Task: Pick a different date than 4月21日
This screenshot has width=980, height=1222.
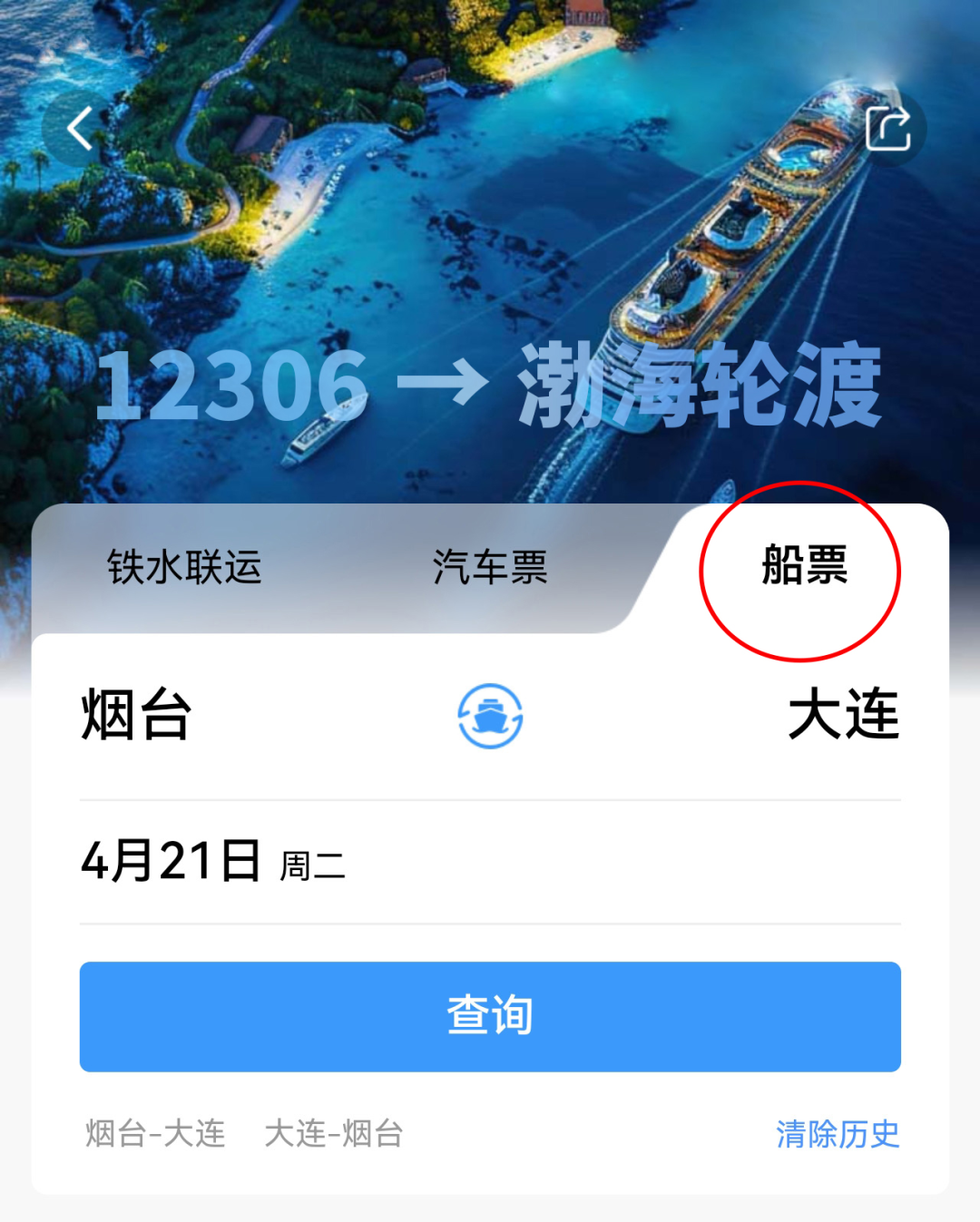Action: pos(213,862)
